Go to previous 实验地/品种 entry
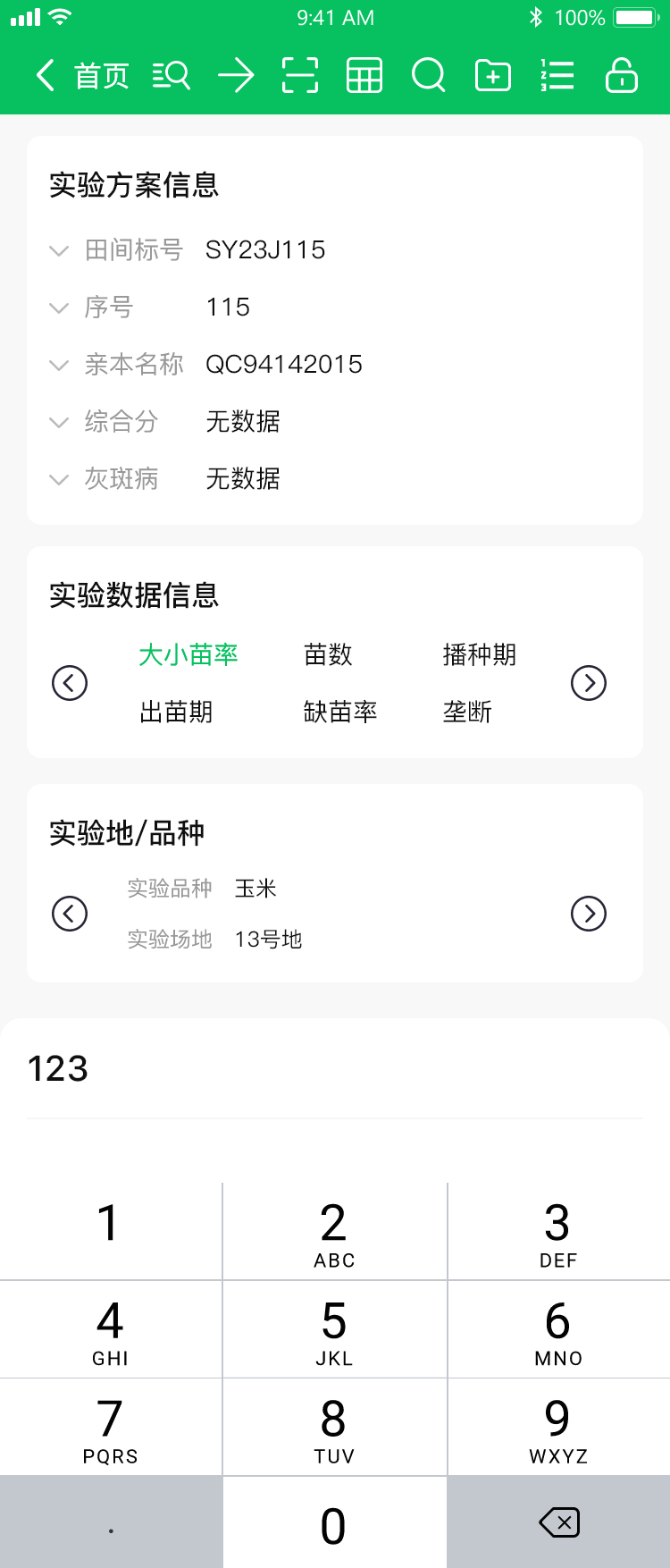 pos(70,914)
